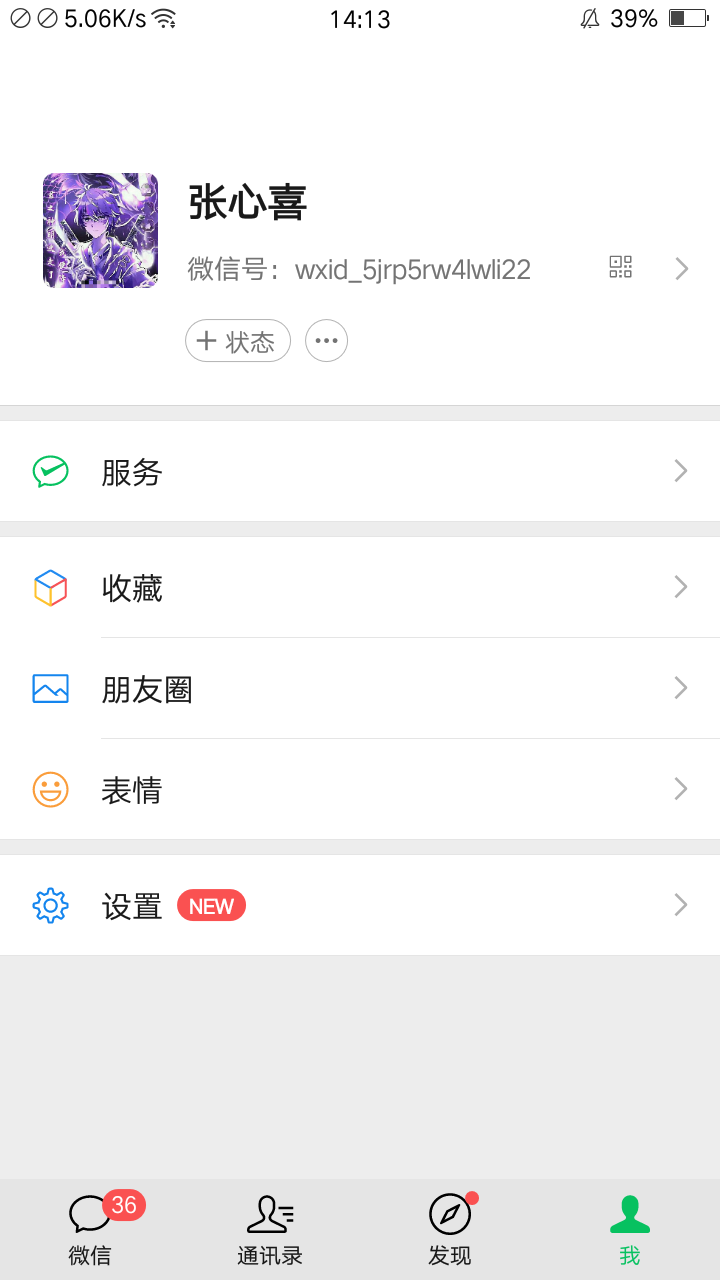Open the 服务 row
Viewport: 720px width, 1280px height.
[x=360, y=471]
